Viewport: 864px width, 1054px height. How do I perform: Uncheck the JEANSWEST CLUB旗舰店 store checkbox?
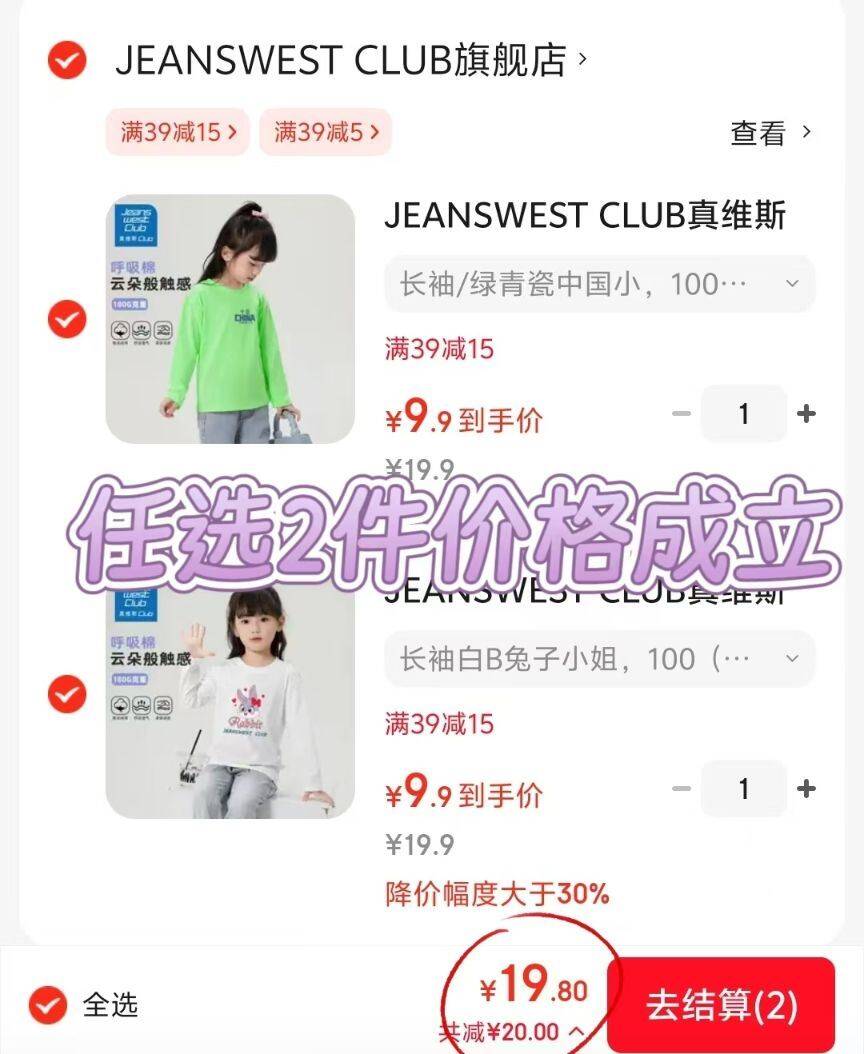pos(67,60)
